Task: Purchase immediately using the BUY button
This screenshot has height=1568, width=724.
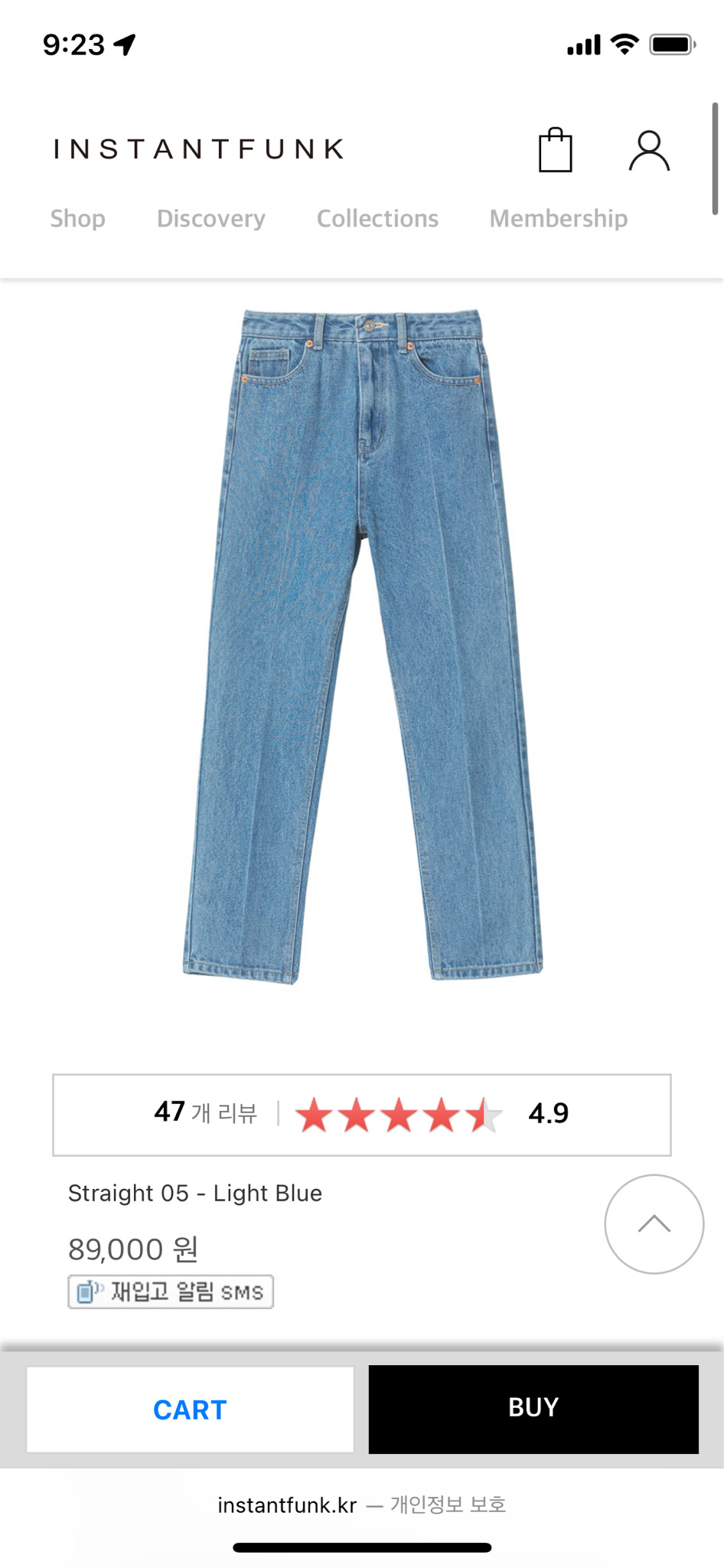Action: click(x=533, y=1409)
